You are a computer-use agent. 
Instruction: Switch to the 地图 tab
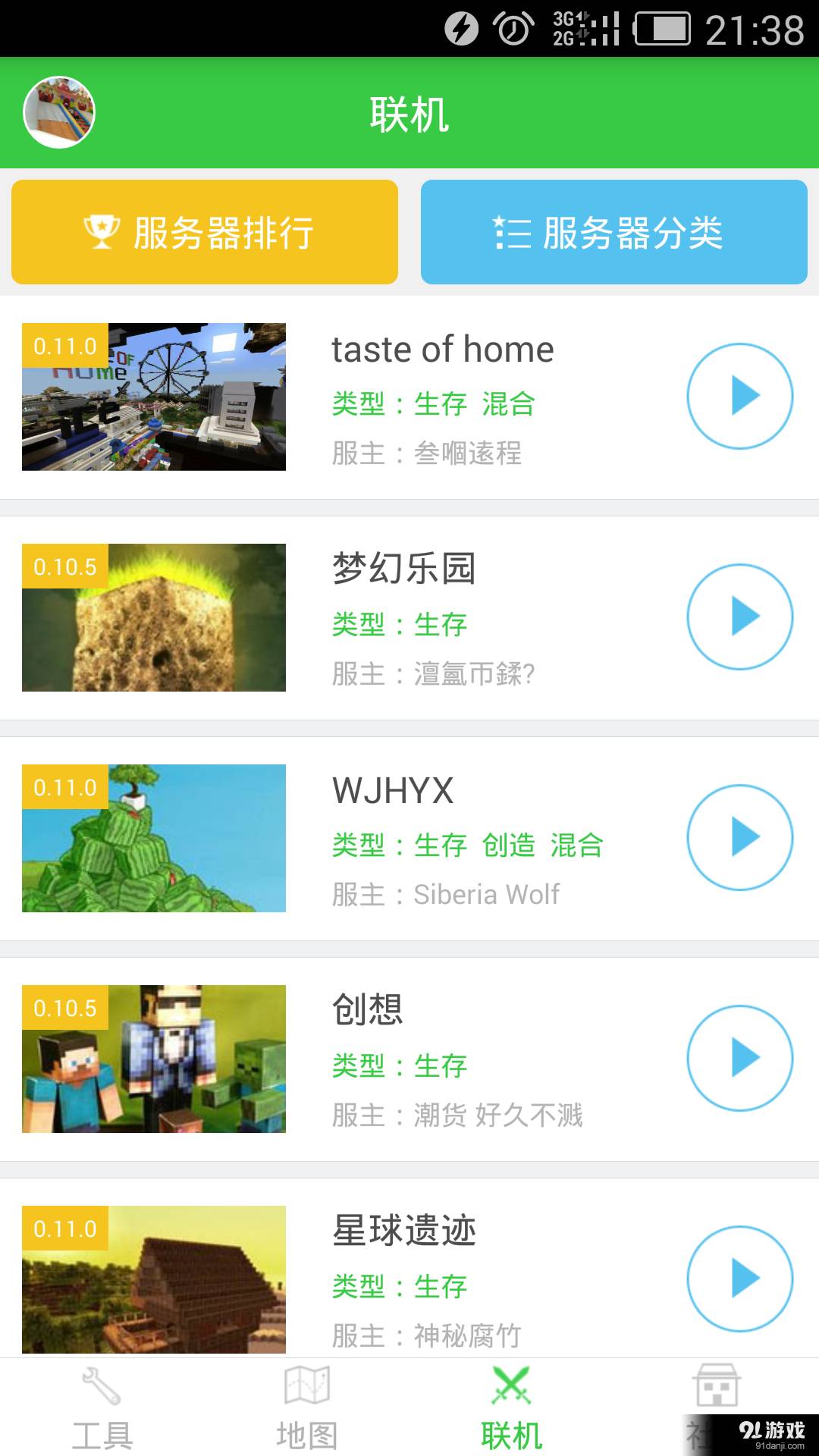[x=307, y=1407]
